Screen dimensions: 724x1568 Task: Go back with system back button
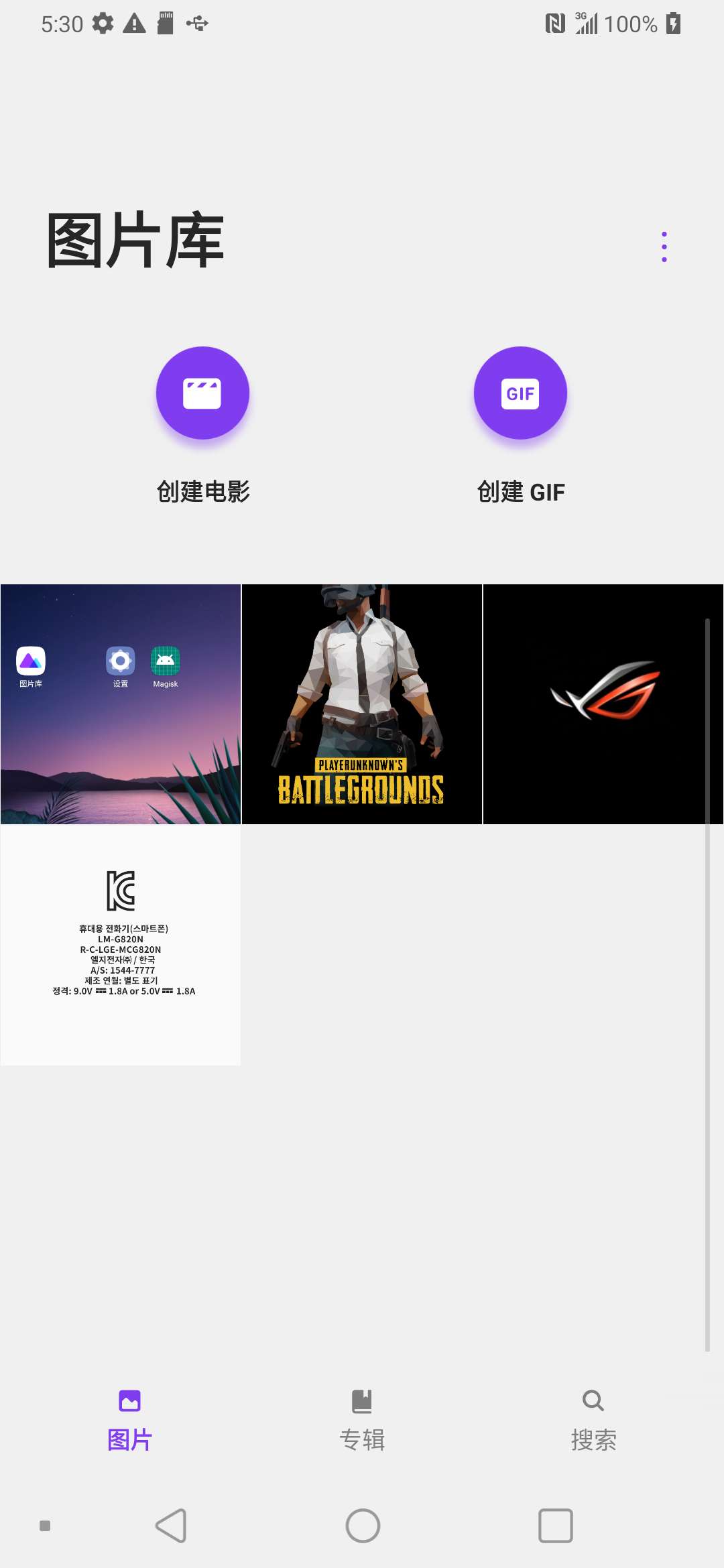click(171, 1526)
